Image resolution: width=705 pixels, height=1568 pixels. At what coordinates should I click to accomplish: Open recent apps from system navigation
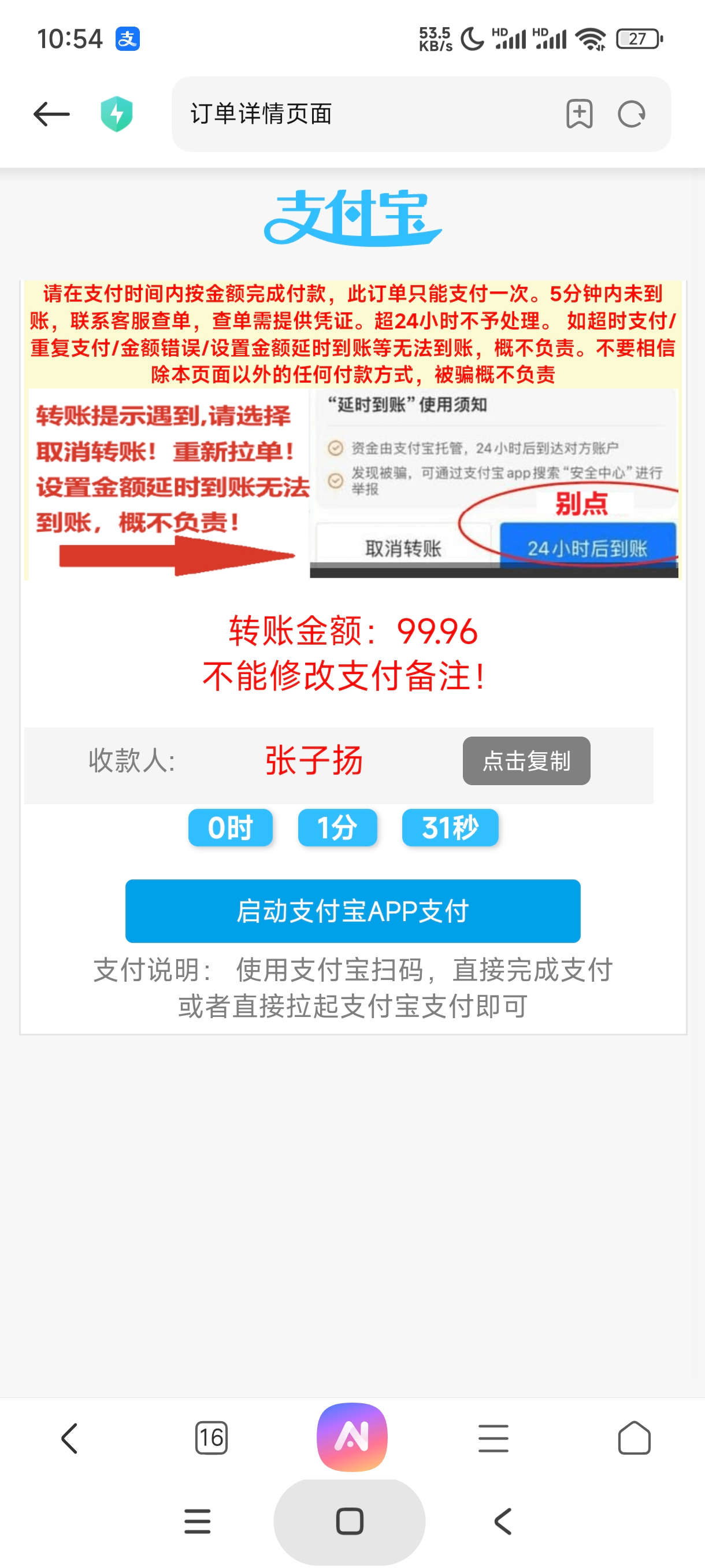click(198, 1522)
